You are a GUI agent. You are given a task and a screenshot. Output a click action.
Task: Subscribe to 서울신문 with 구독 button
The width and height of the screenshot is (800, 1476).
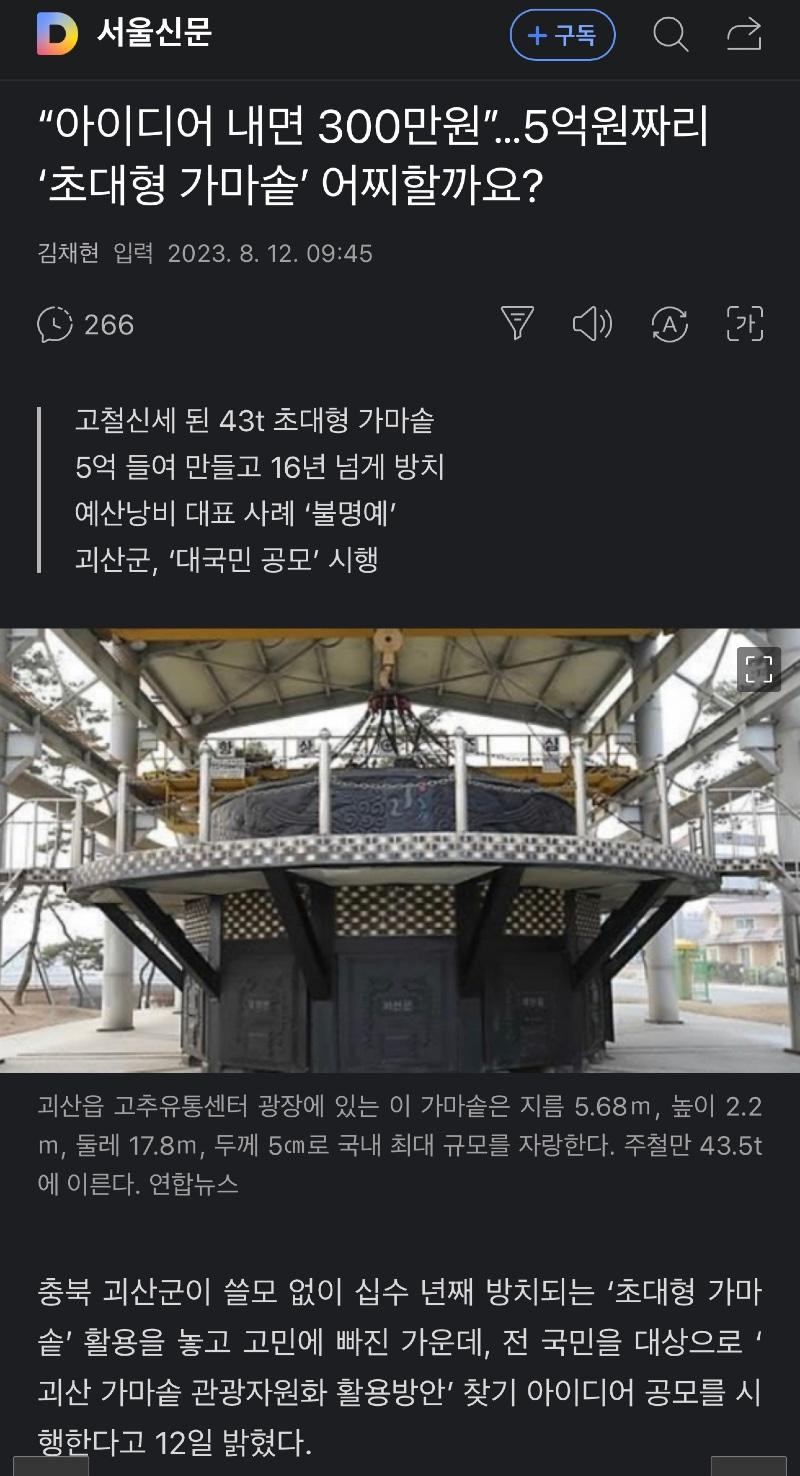click(x=562, y=36)
